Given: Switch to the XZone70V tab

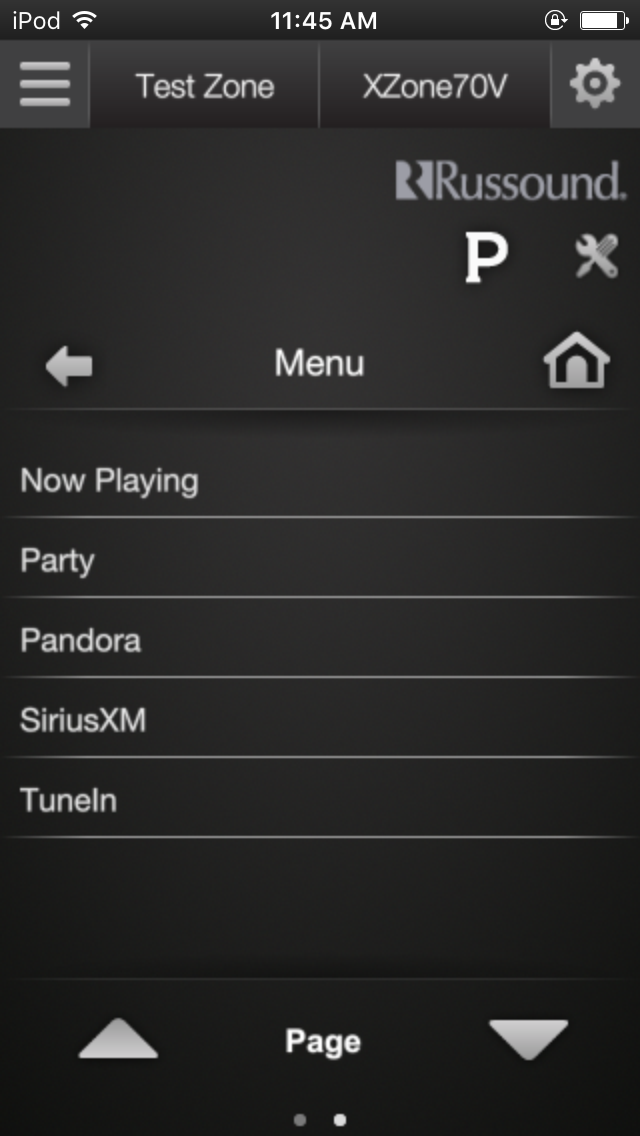Looking at the screenshot, I should [x=434, y=86].
